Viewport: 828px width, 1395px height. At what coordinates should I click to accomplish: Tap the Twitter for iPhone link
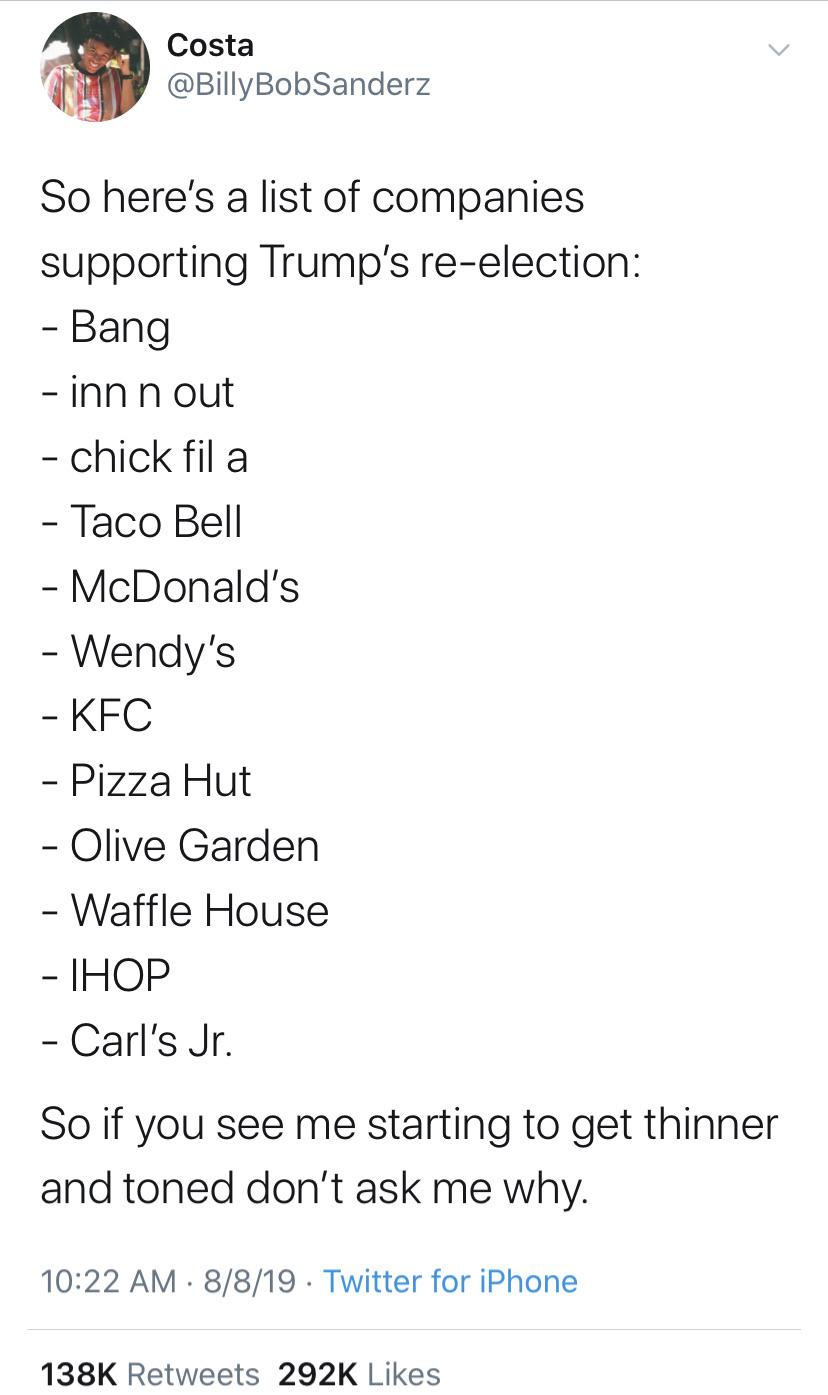(x=451, y=1281)
